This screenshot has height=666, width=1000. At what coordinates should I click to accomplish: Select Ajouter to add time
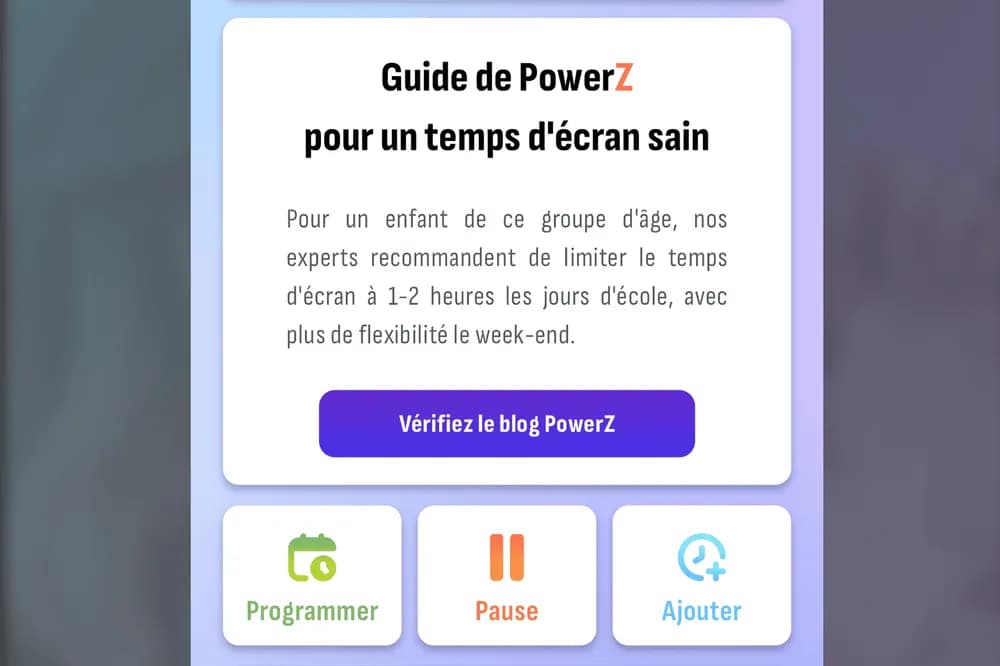(x=701, y=576)
